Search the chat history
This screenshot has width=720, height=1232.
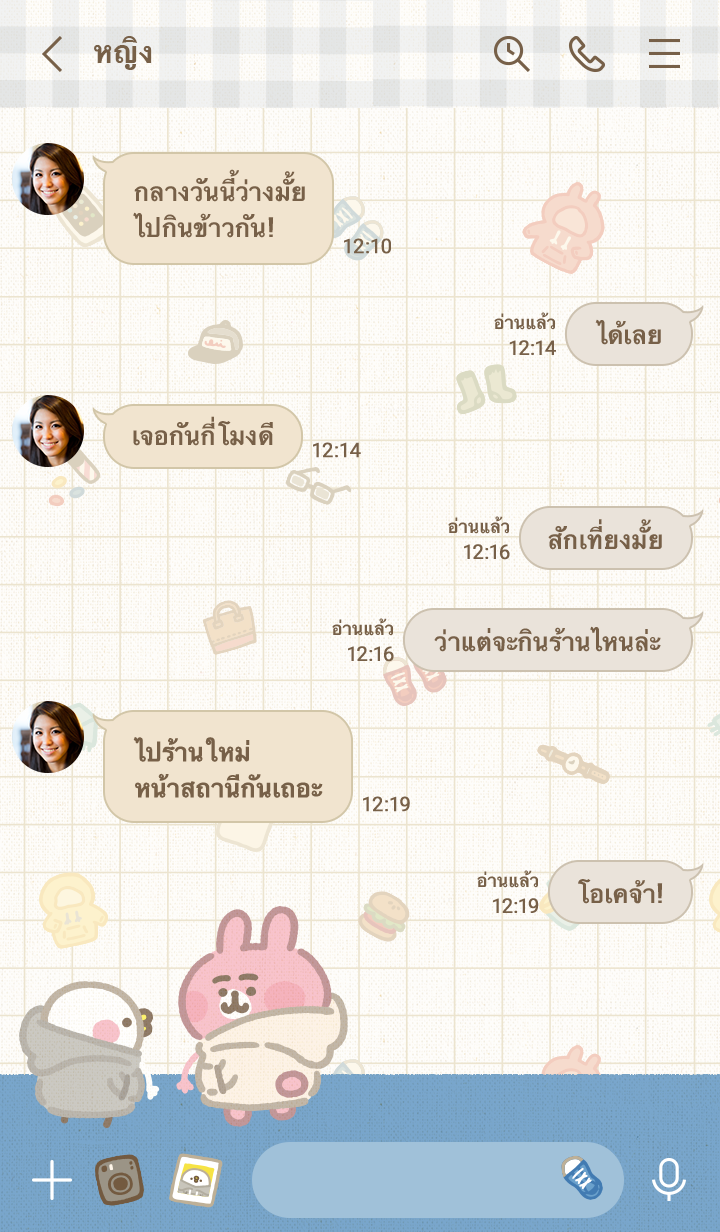[512, 54]
